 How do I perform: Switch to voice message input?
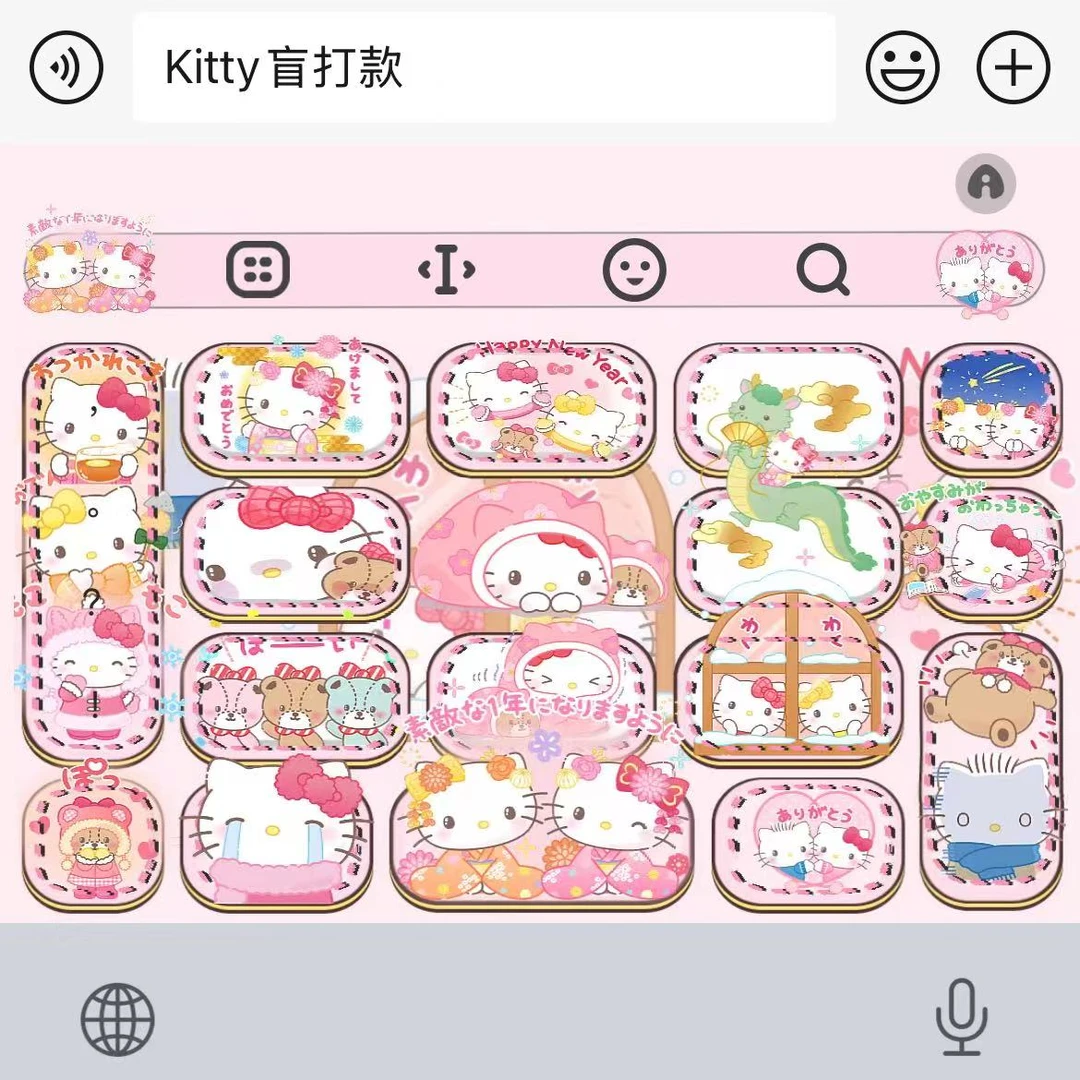(x=66, y=68)
